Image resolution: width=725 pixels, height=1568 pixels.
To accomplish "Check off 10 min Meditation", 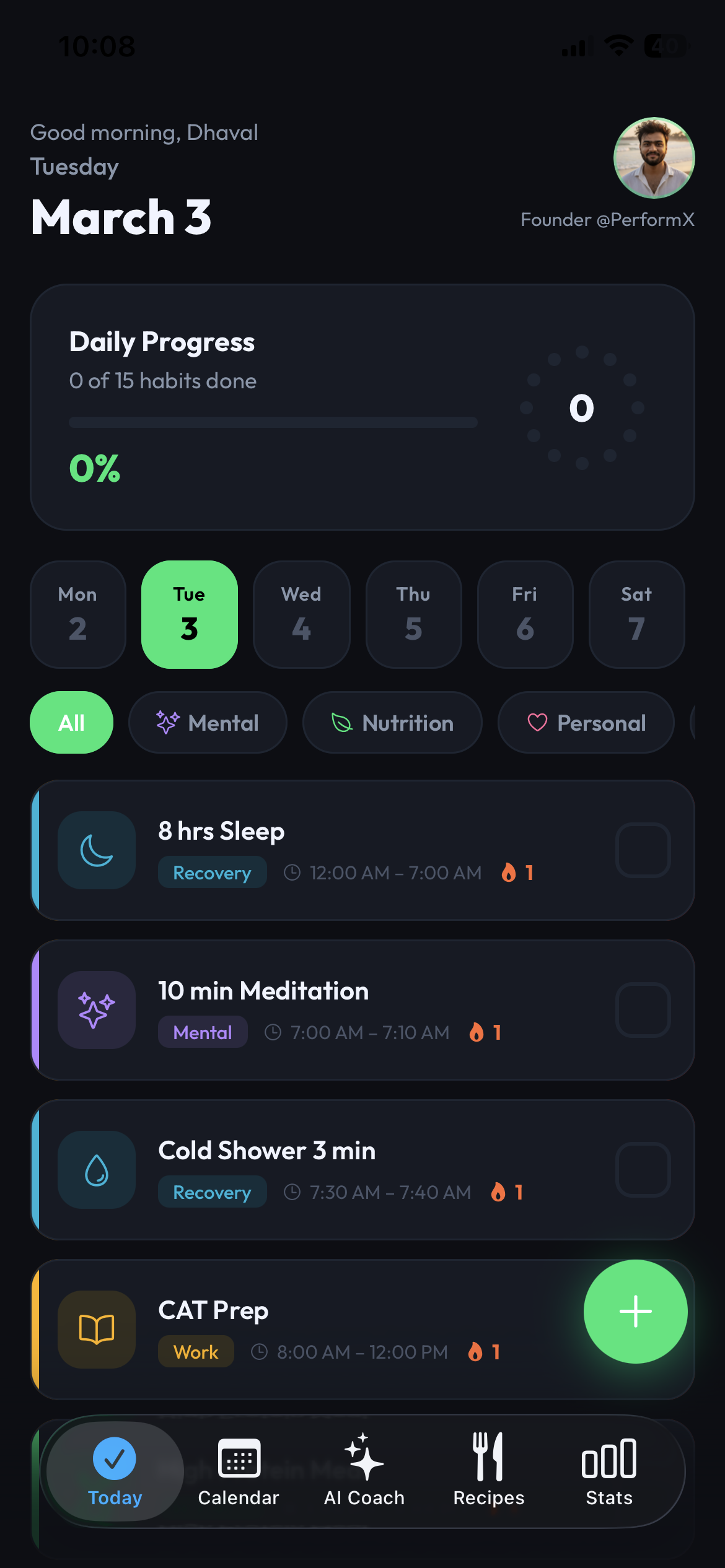I will click(x=643, y=1009).
